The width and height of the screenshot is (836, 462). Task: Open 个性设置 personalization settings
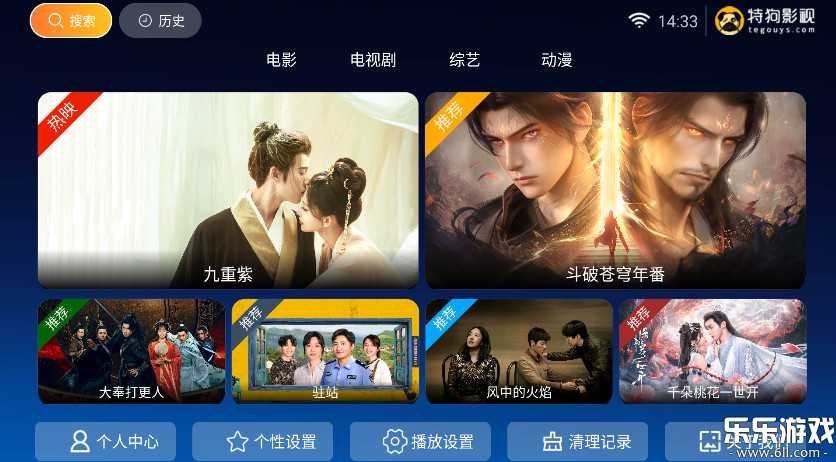262,441
